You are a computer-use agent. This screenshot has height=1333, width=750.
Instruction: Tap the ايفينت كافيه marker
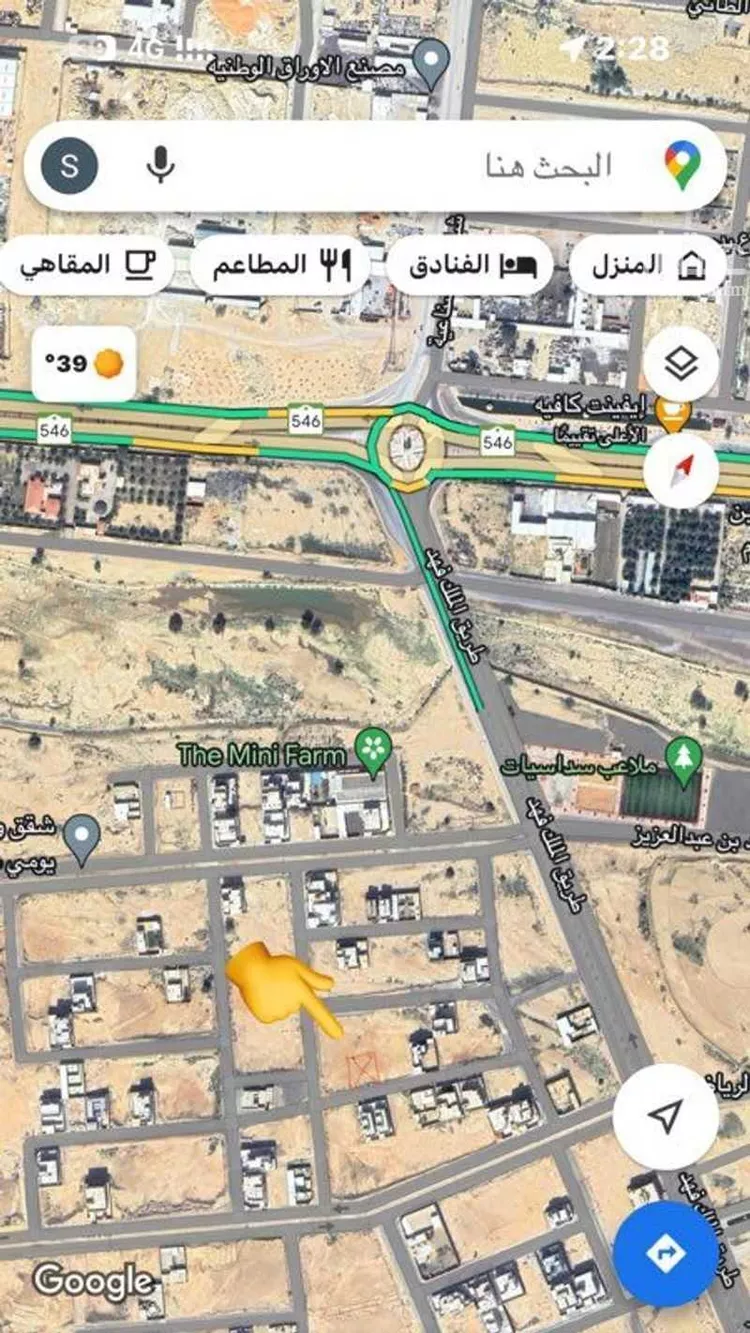click(676, 413)
